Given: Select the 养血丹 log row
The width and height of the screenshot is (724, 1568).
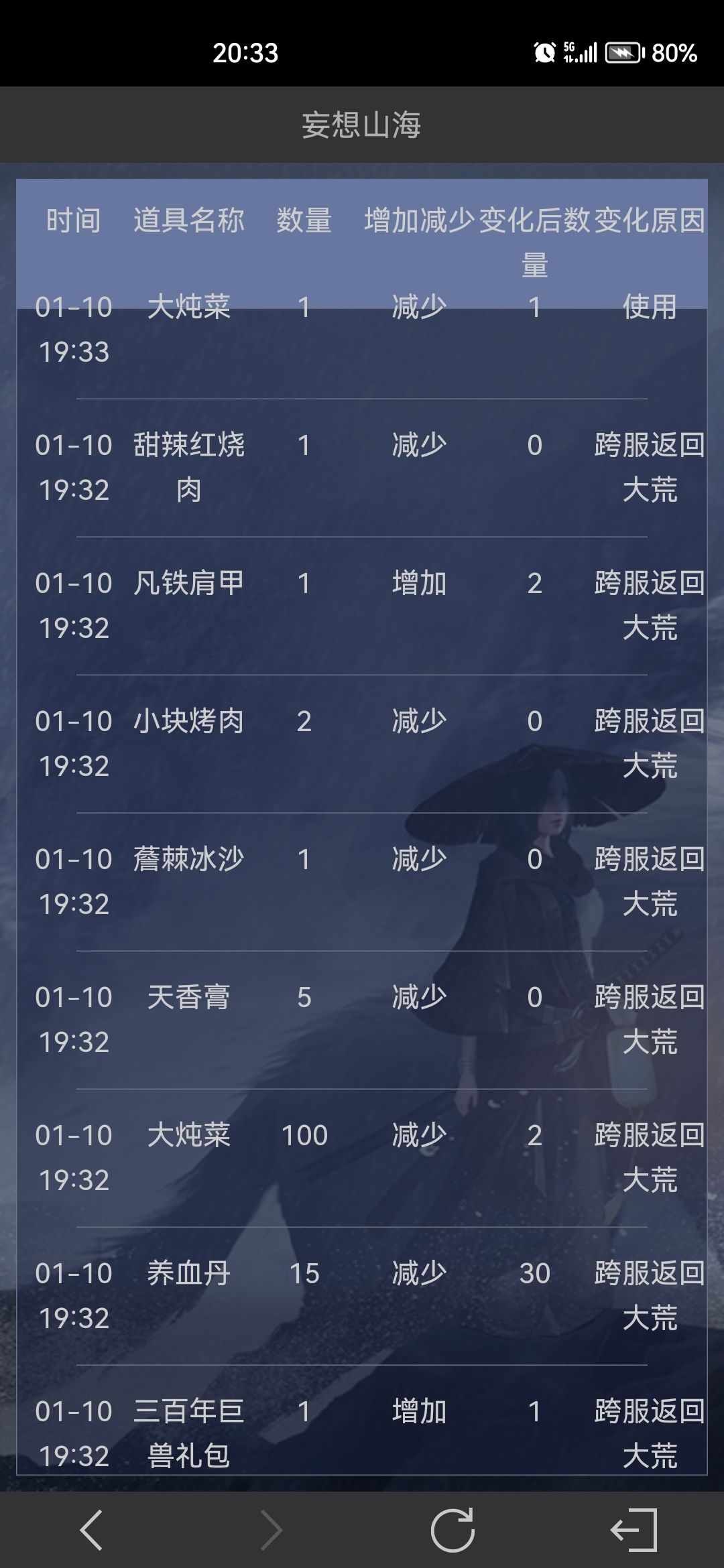Looking at the screenshot, I should coord(362,1297).
